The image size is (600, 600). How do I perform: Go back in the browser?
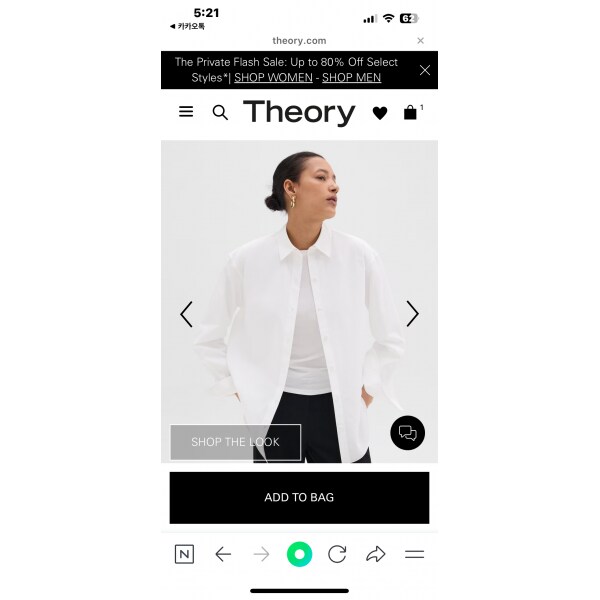click(x=223, y=554)
